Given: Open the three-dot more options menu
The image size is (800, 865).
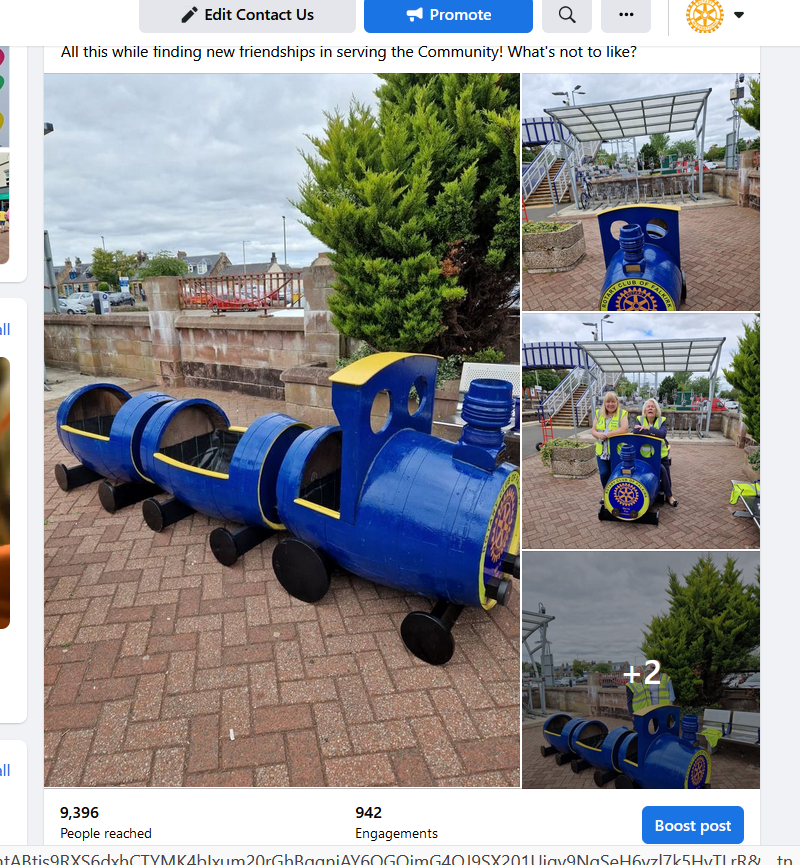Looking at the screenshot, I should (627, 15).
